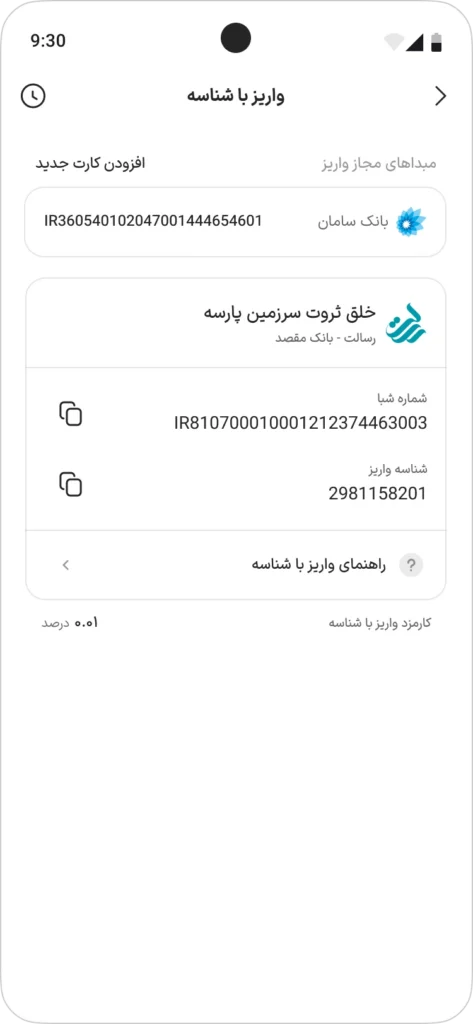Copy the شناسه واریز deposit ID
473x1024 pixels.
(71, 484)
